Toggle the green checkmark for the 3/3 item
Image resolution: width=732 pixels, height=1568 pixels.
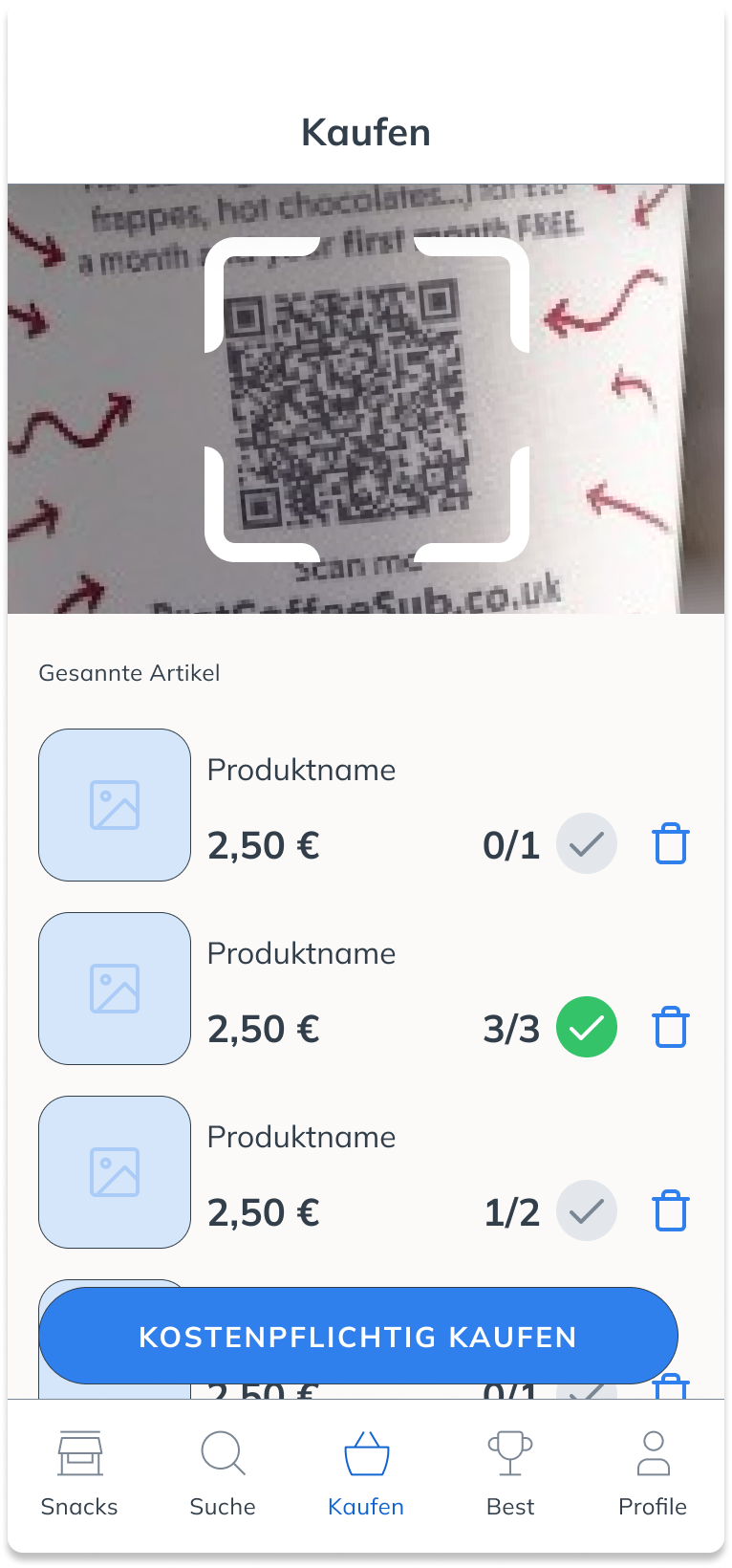pos(587,1028)
